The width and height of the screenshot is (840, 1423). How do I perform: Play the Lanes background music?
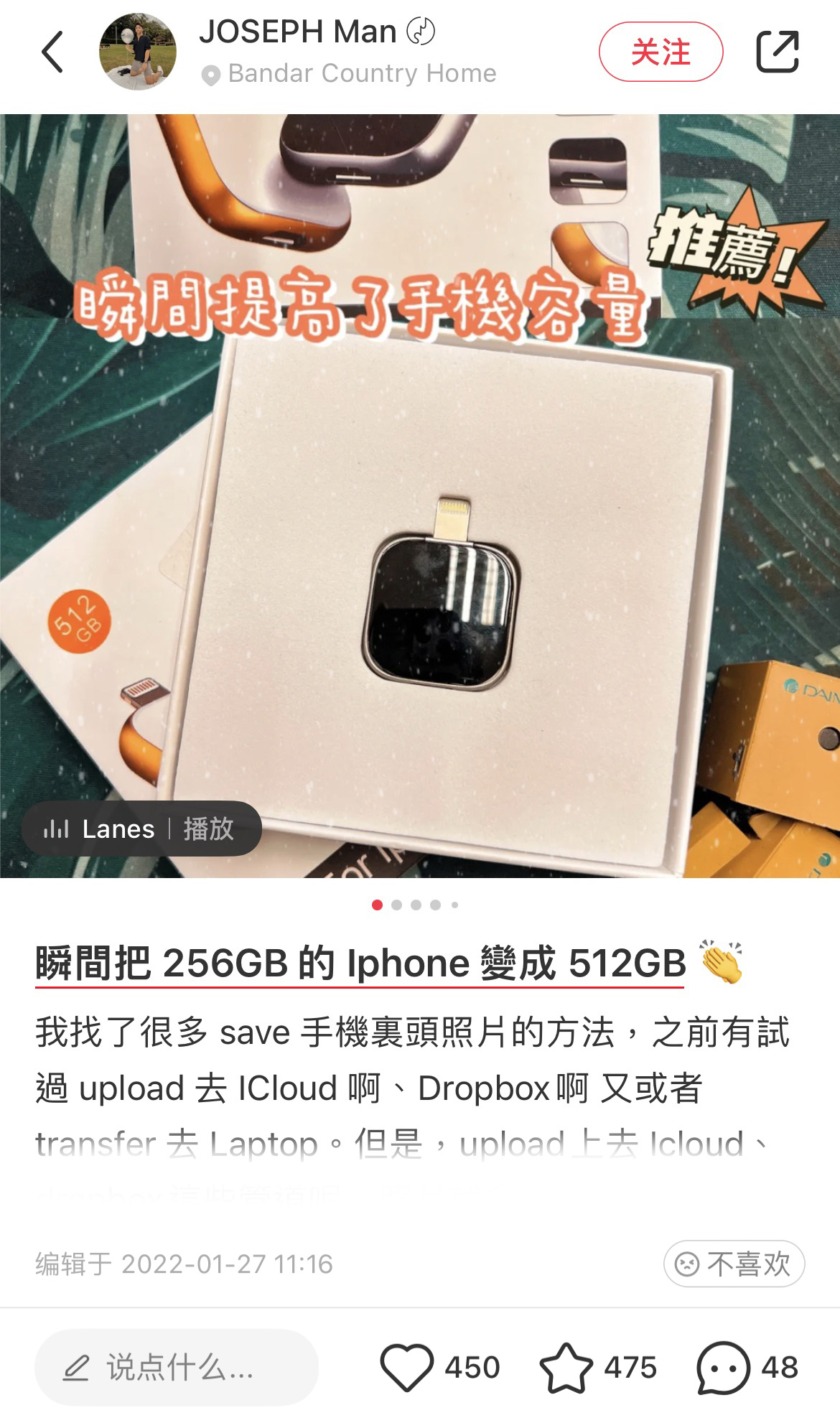coord(141,829)
